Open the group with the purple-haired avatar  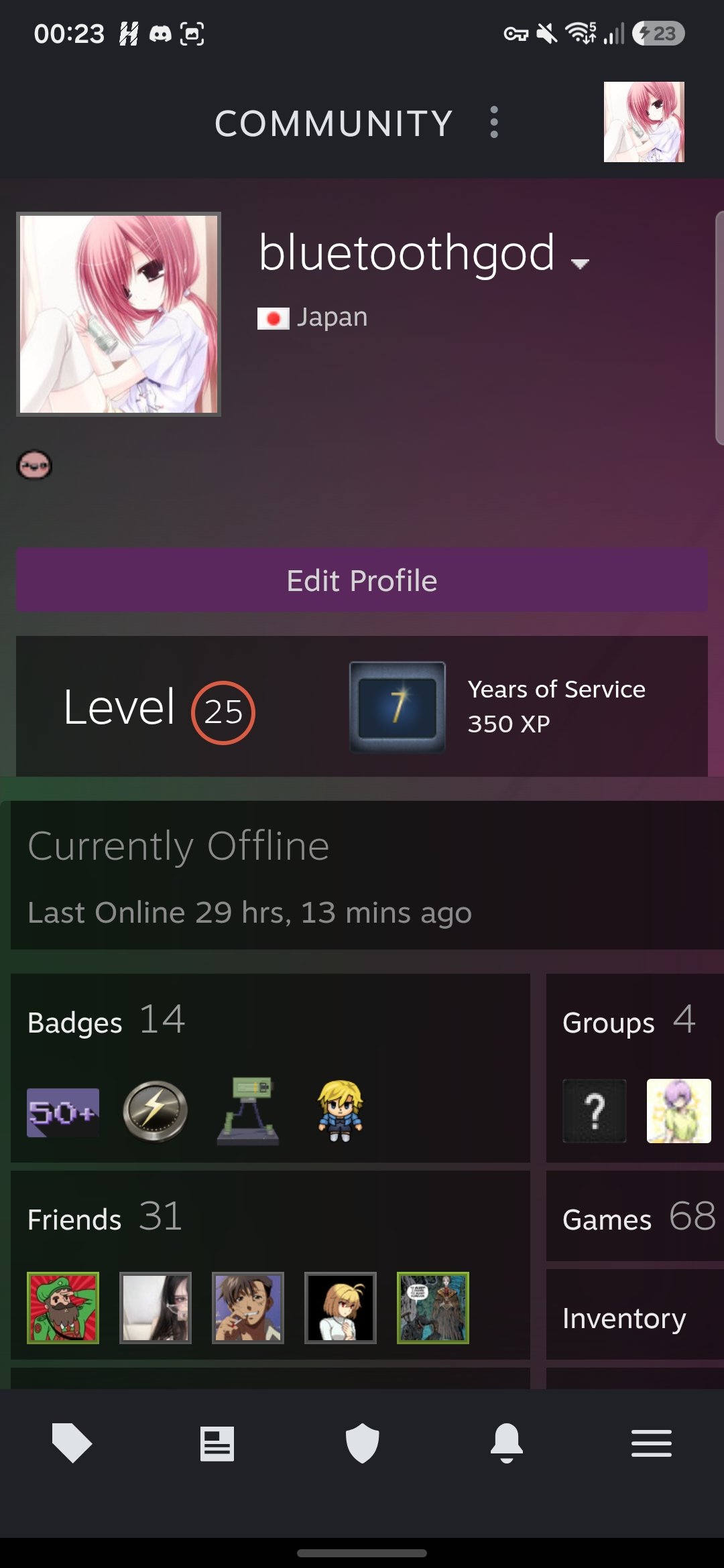(x=678, y=1111)
